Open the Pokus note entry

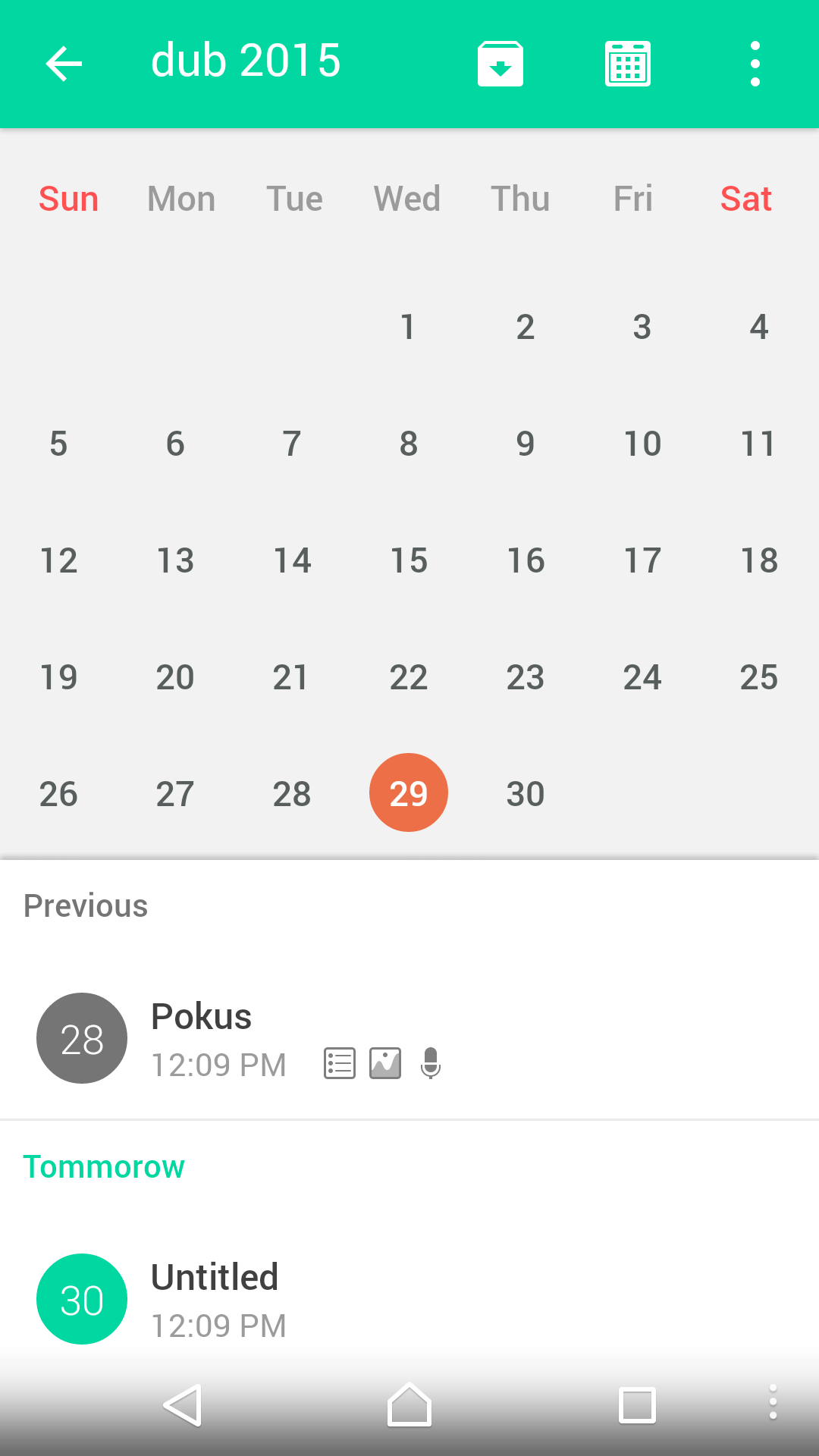pyautogui.click(x=409, y=1038)
